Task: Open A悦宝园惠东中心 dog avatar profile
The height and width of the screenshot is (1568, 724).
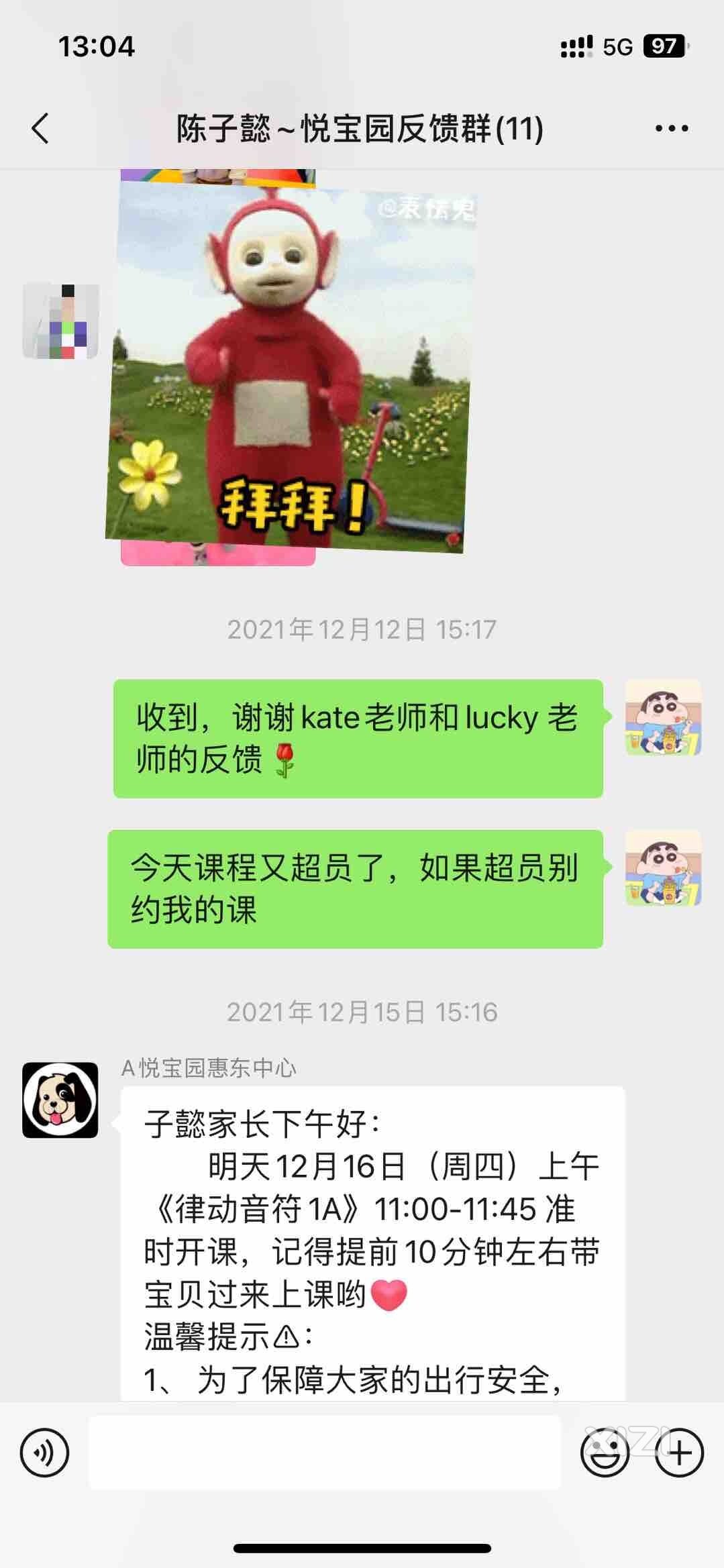Action: click(x=60, y=1100)
